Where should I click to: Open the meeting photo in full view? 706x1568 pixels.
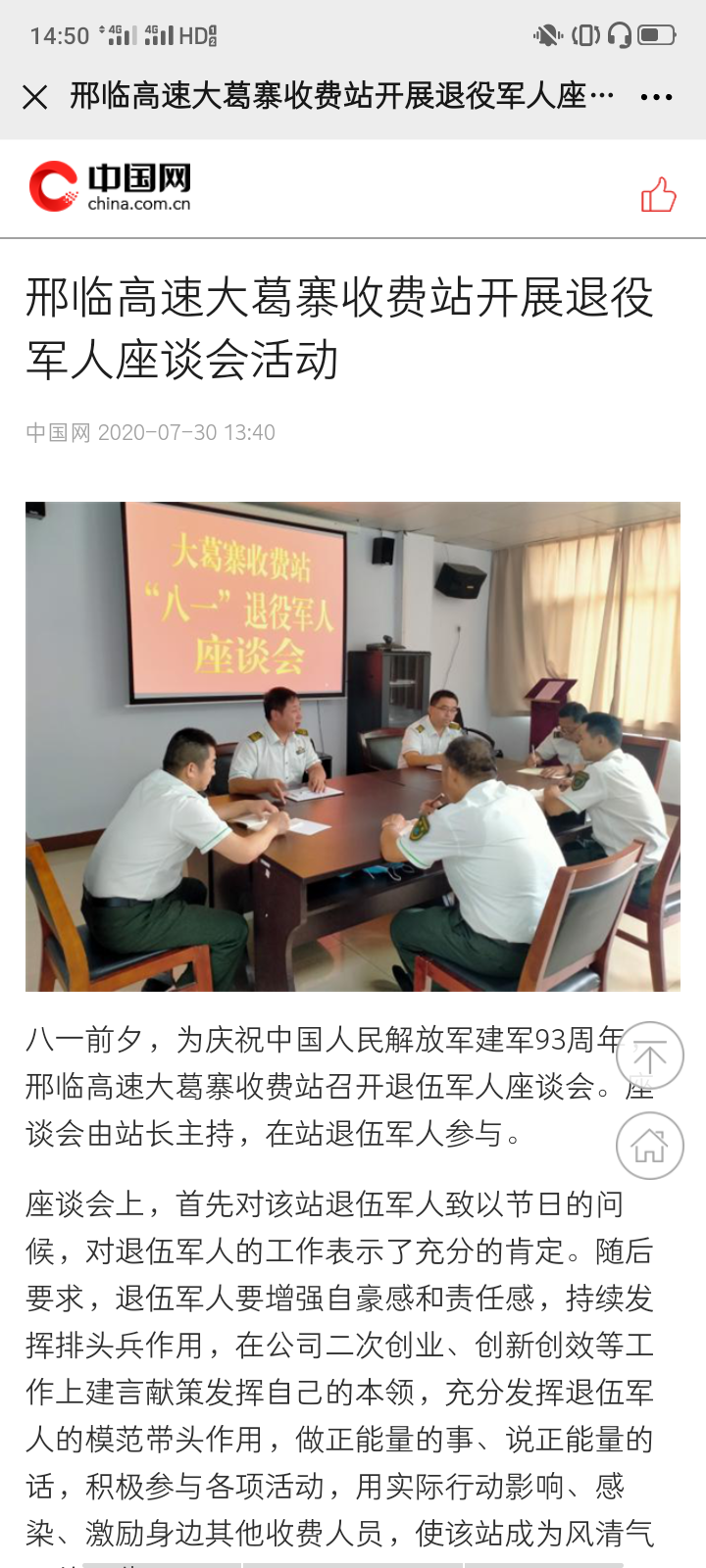(353, 747)
